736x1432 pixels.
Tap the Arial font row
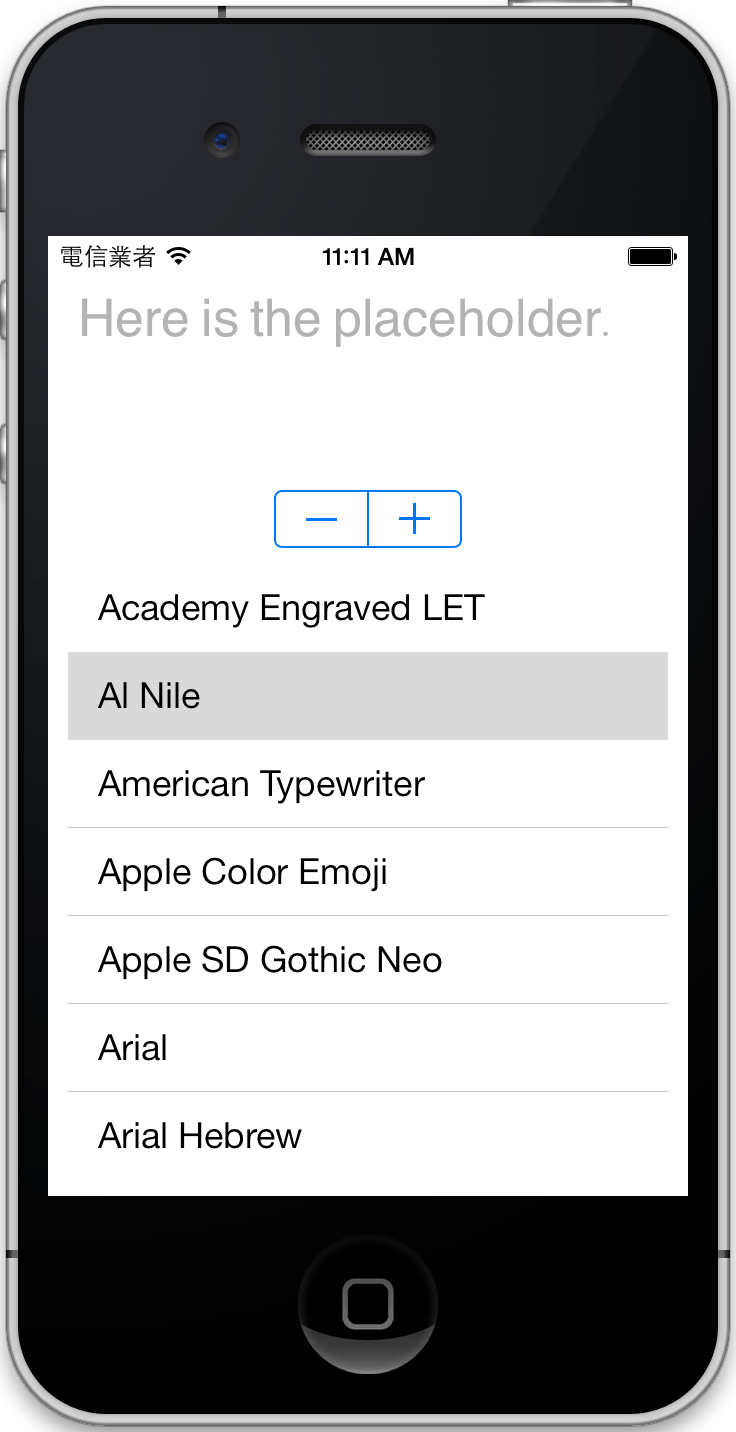tap(368, 1048)
